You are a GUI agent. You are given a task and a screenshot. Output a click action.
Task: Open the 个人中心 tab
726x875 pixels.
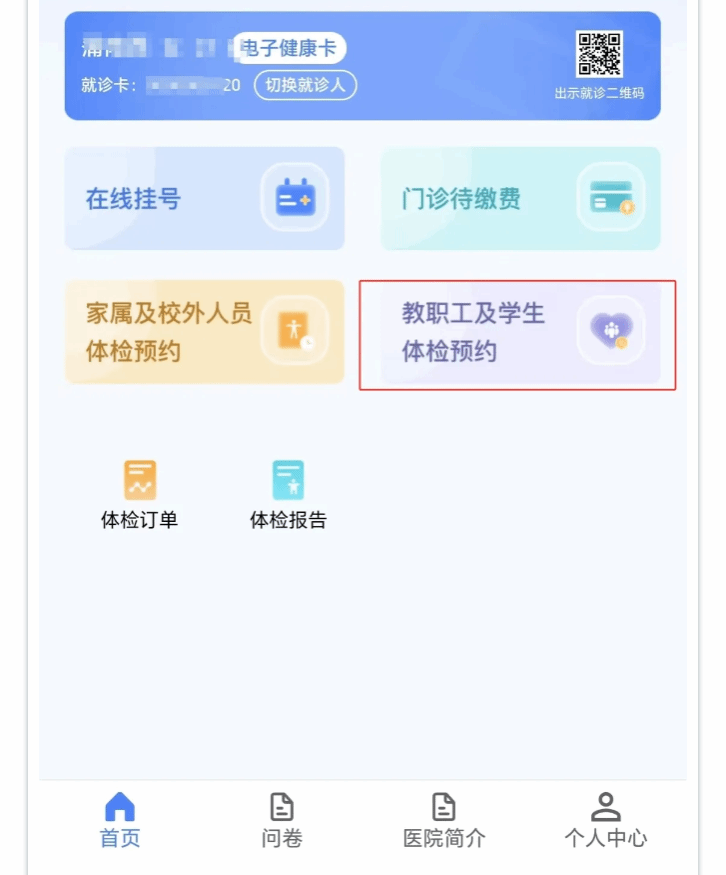click(x=606, y=819)
